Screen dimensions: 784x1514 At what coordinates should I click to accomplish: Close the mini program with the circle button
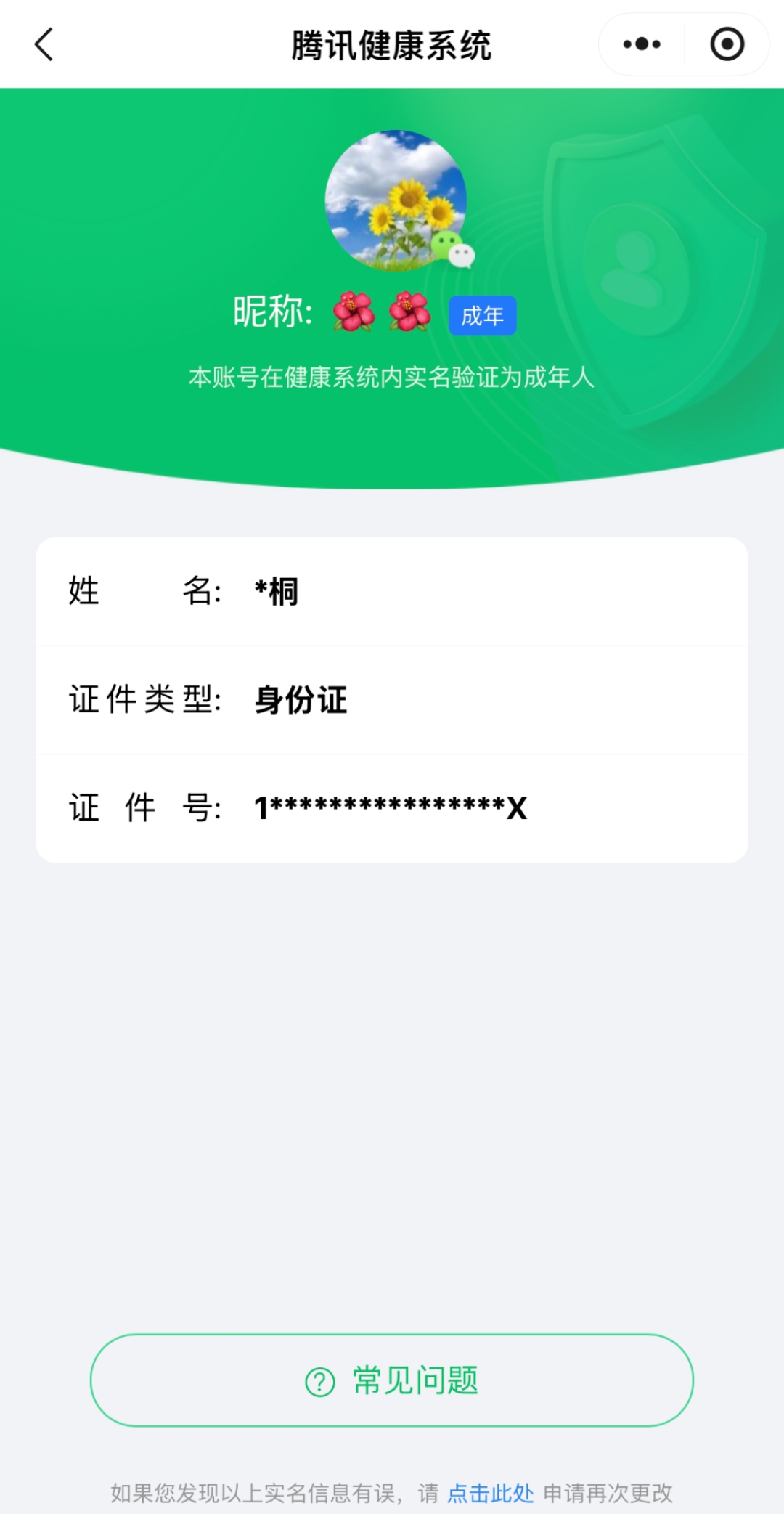(727, 44)
